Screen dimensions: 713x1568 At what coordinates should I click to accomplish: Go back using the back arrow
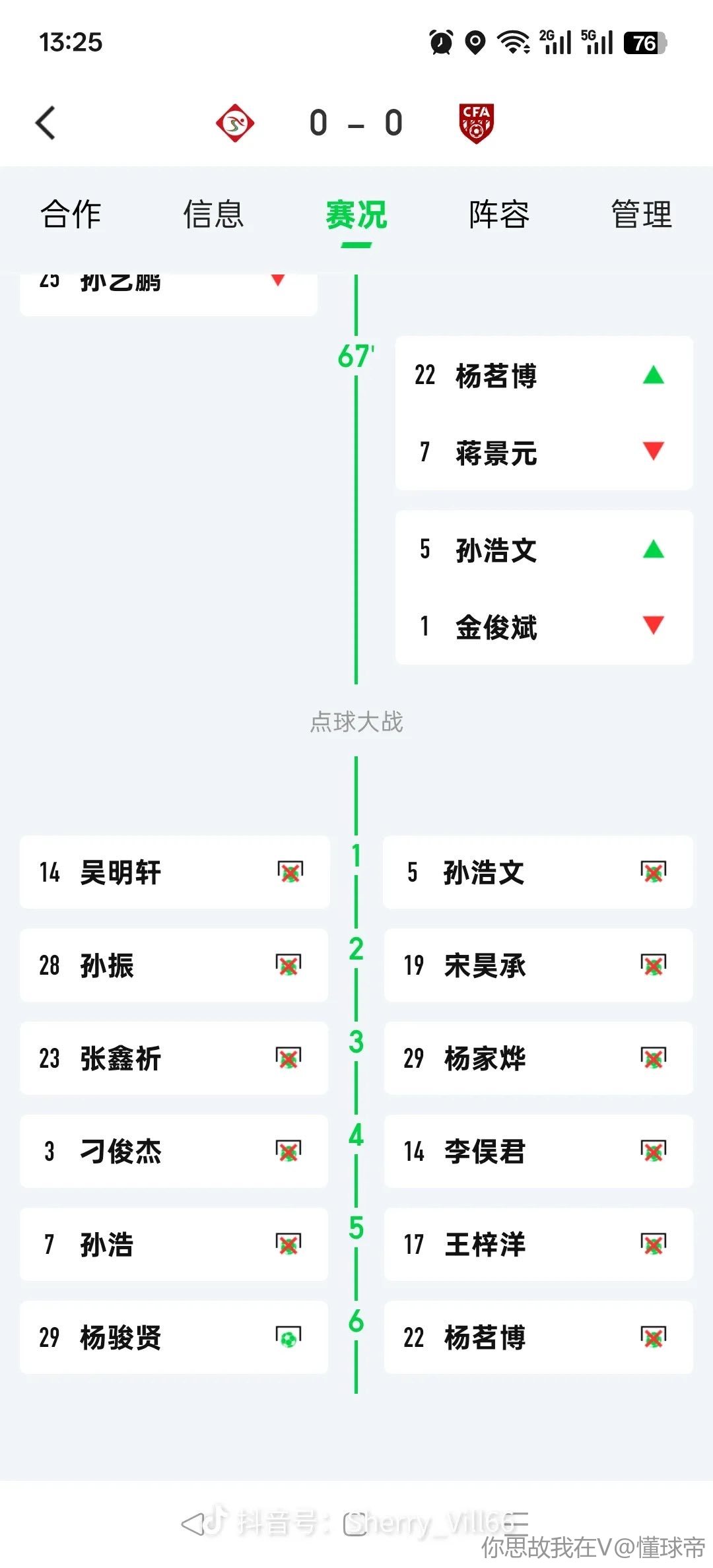(x=46, y=123)
